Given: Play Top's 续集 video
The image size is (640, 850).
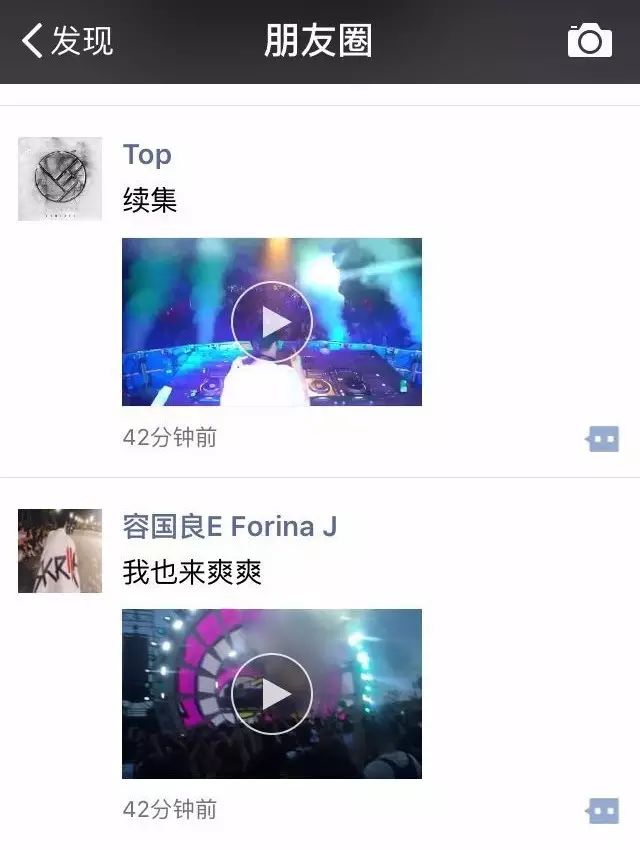Looking at the screenshot, I should pos(272,322).
